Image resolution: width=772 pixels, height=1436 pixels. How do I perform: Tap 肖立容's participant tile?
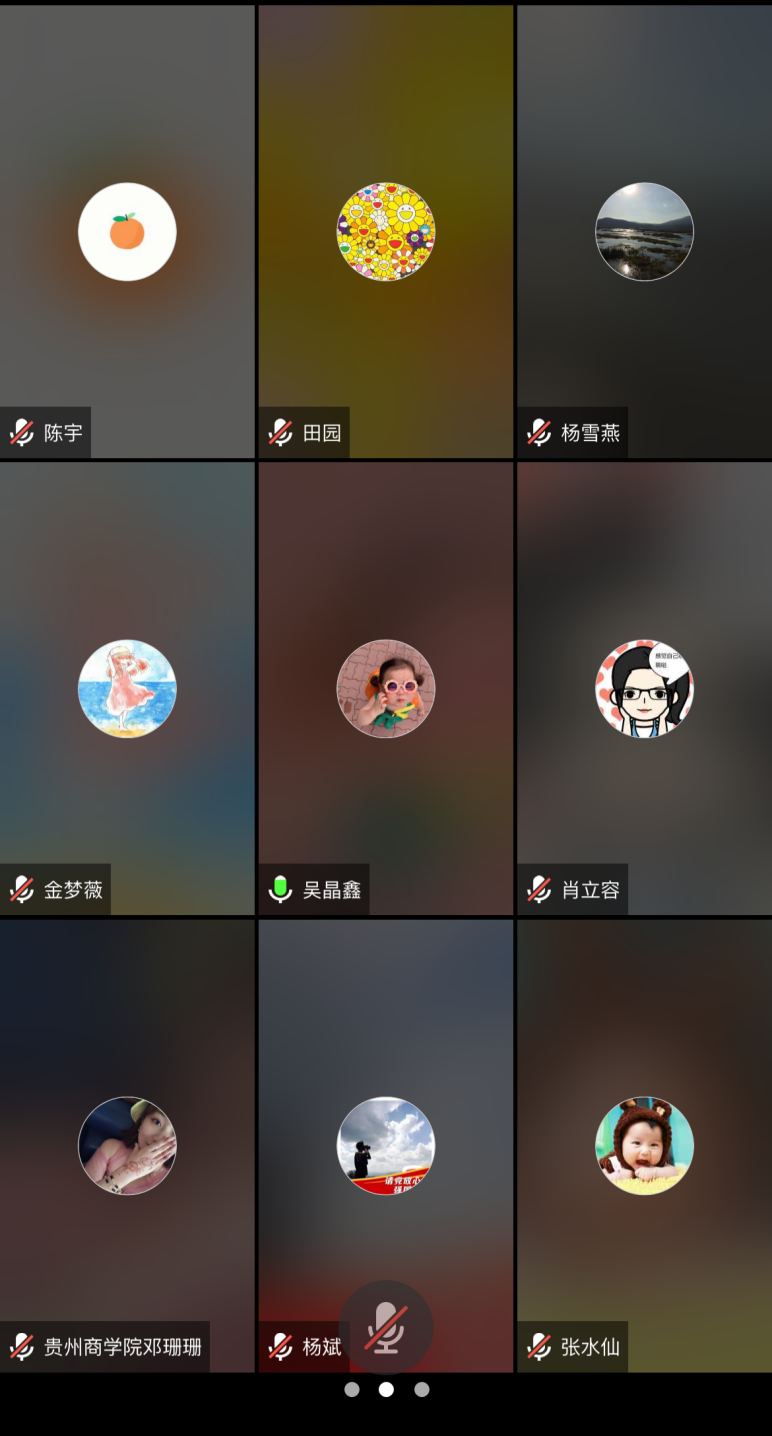click(x=644, y=689)
